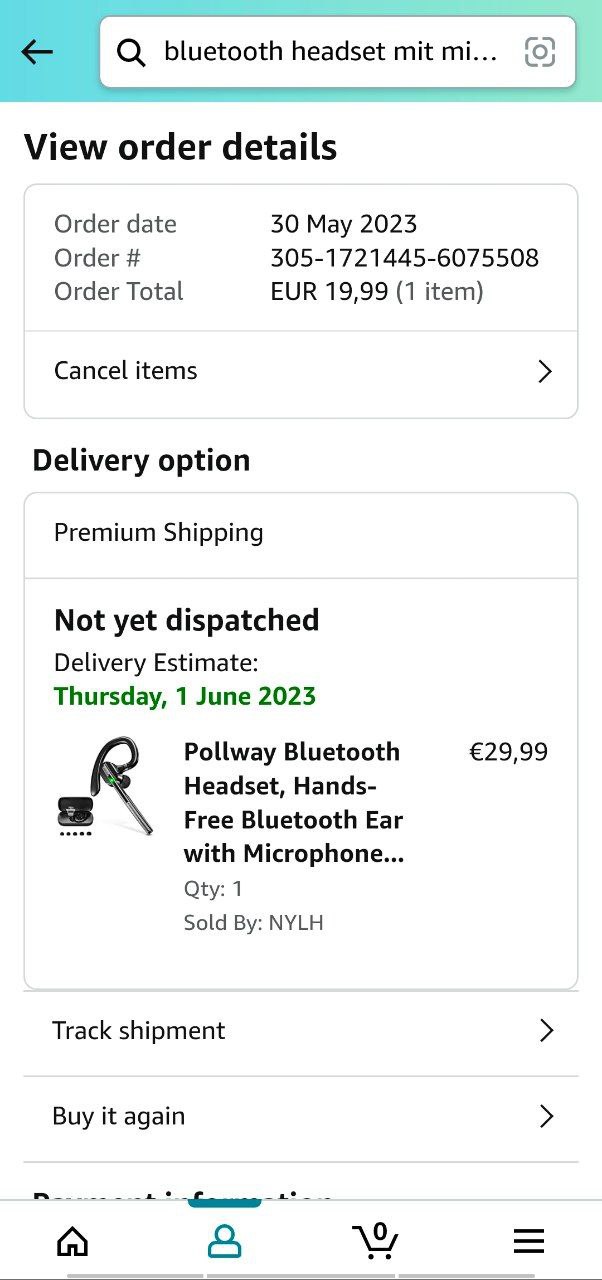Go back using the top arrow
Viewport: 602px width, 1280px height.
[x=37, y=52]
